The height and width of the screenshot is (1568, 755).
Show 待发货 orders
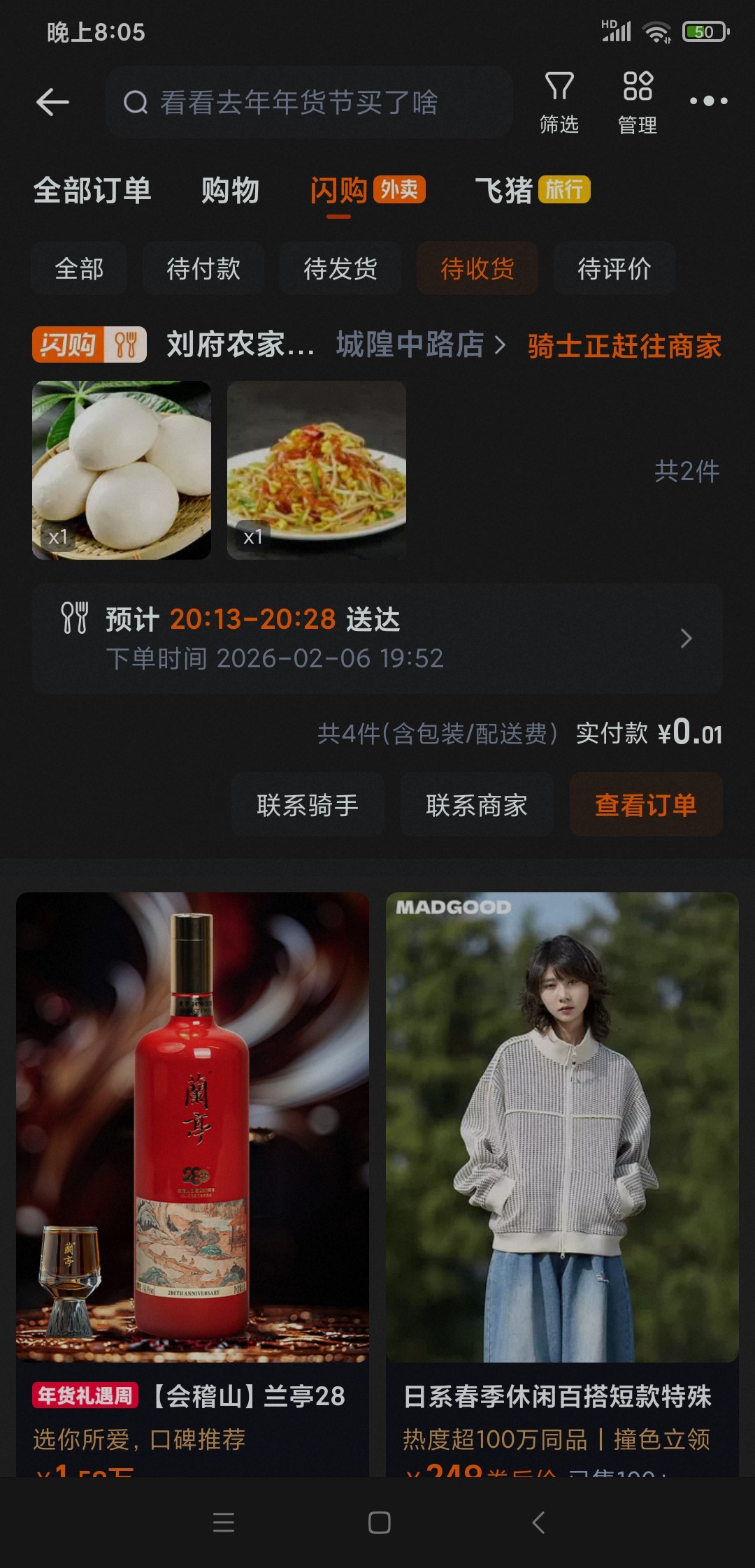(x=340, y=268)
